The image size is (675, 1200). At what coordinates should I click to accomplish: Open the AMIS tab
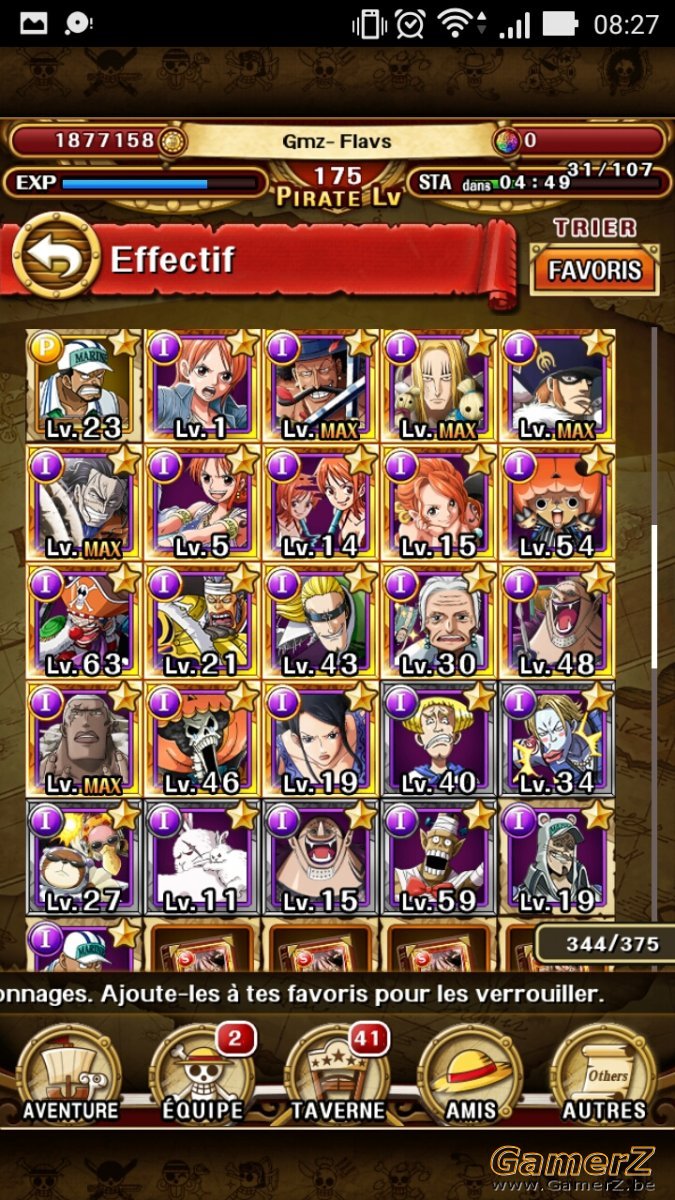tap(470, 1075)
